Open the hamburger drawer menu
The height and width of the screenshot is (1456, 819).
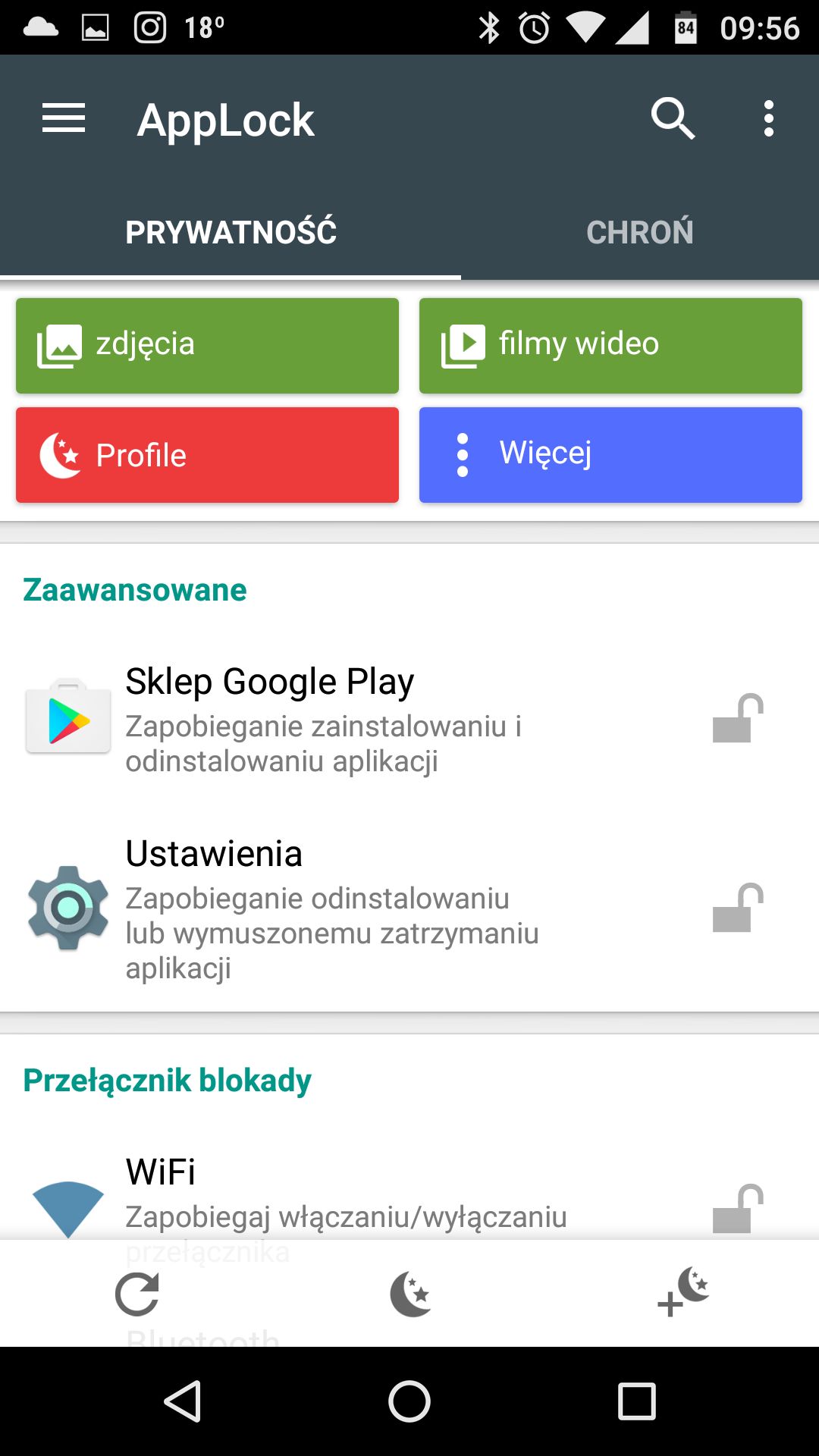(64, 118)
